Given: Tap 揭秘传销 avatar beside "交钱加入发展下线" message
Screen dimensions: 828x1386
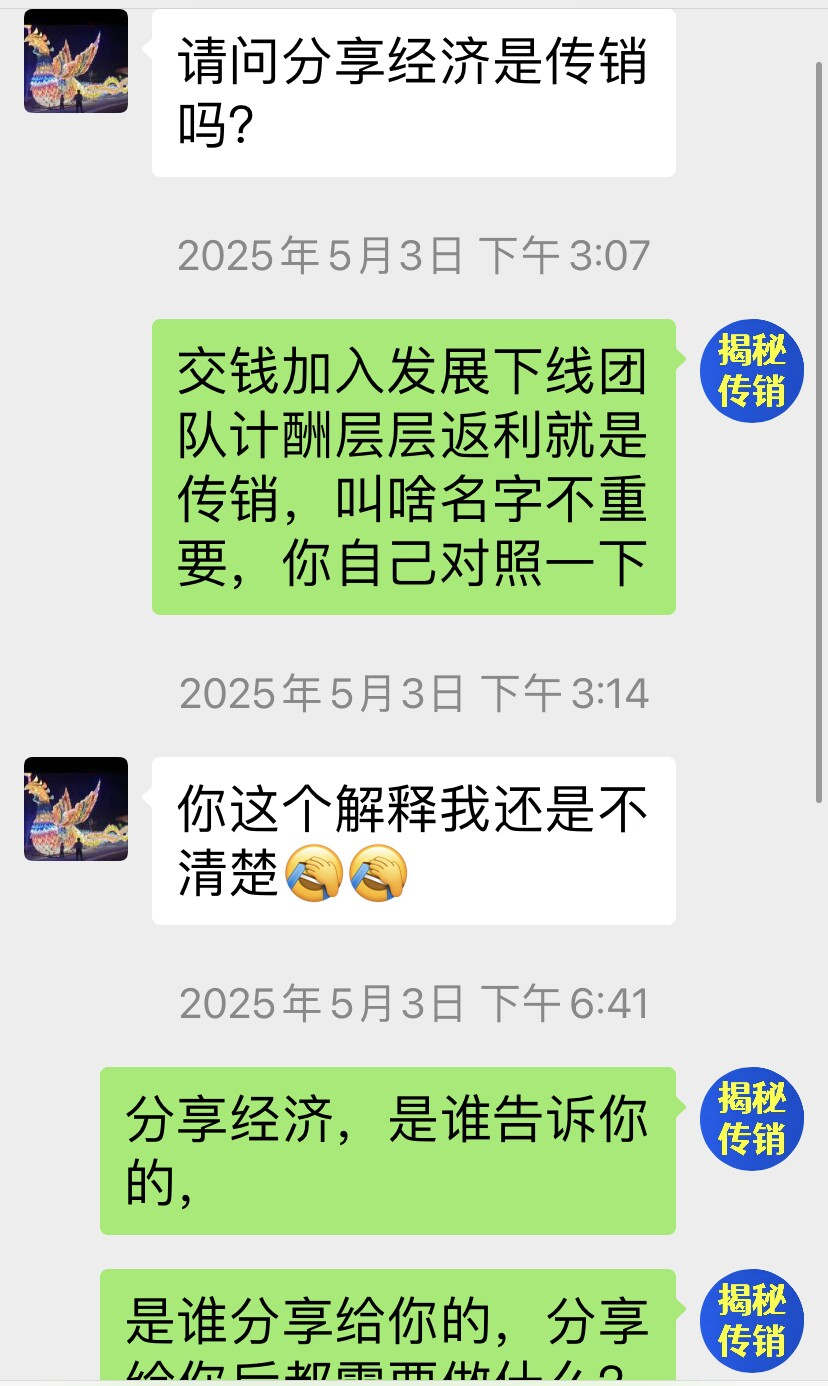Looking at the screenshot, I should tap(752, 371).
